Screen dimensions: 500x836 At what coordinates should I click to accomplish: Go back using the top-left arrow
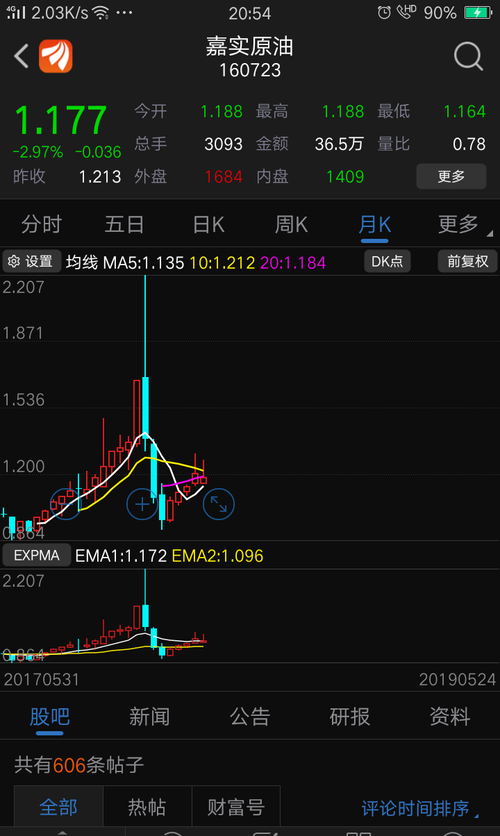pyautogui.click(x=21, y=56)
